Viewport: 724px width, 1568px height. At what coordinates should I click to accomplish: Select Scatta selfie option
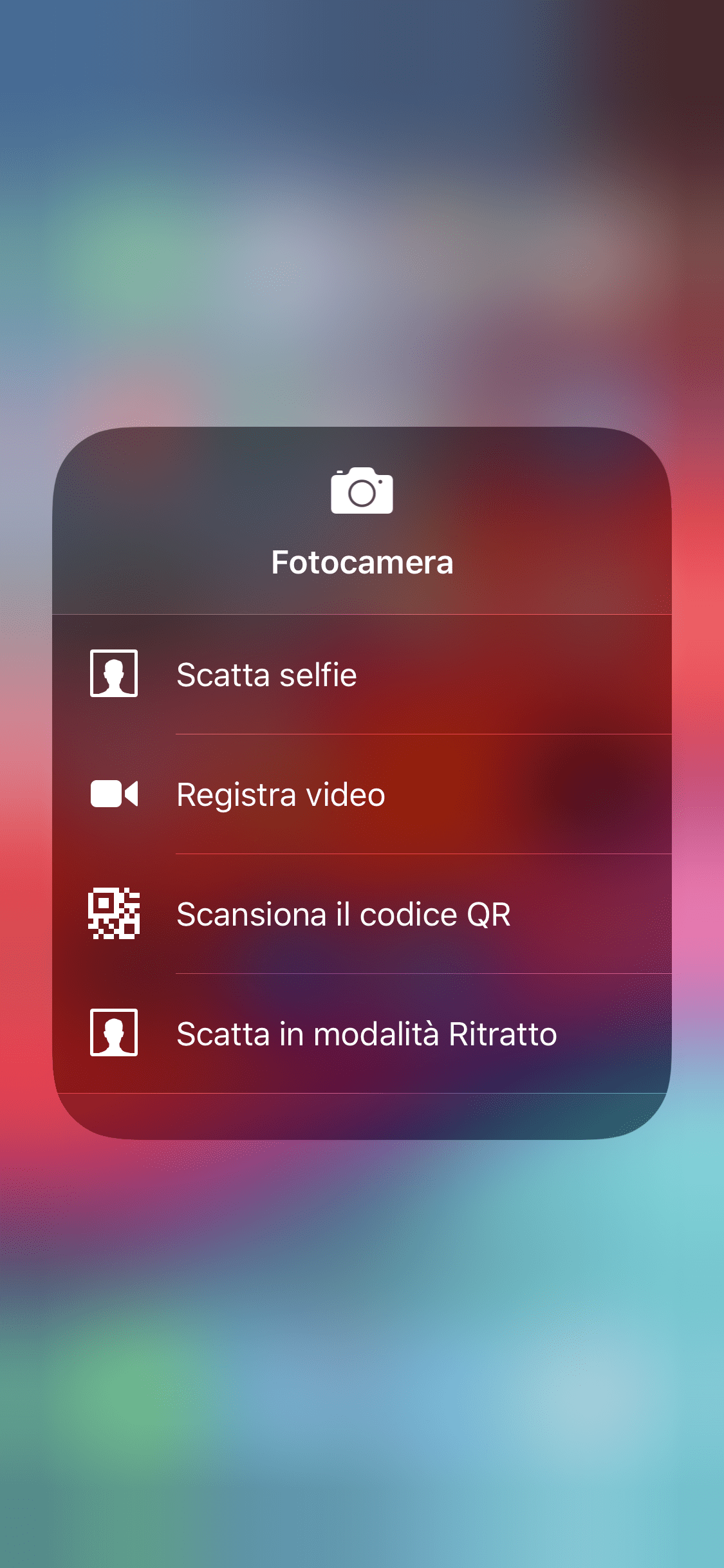coord(362,675)
